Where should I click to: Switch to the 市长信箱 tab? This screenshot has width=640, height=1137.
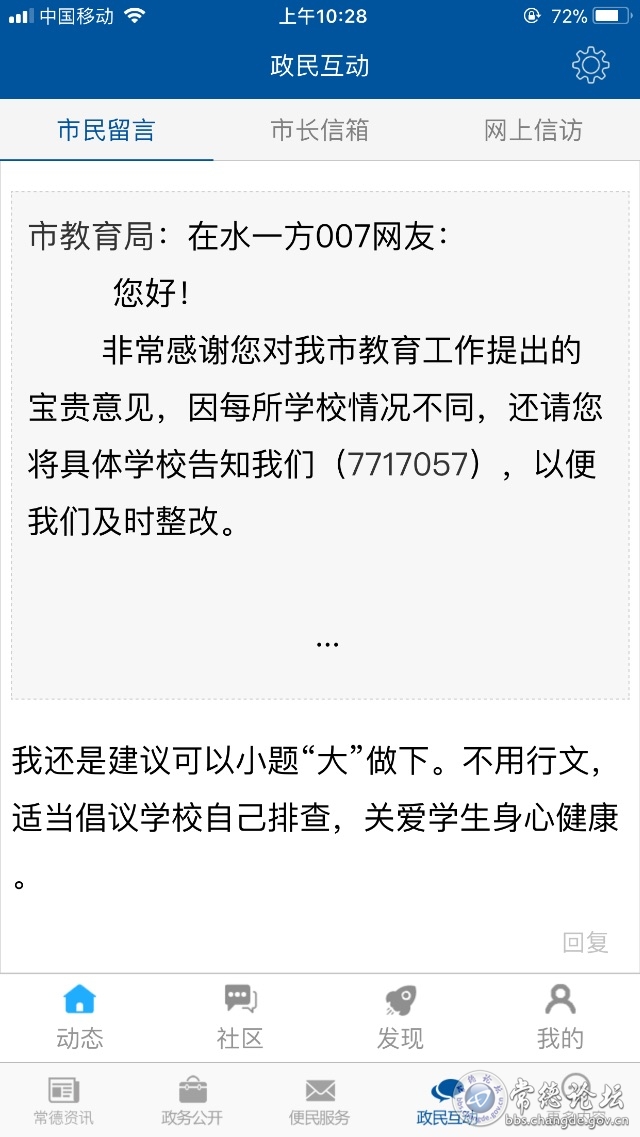[x=320, y=131]
